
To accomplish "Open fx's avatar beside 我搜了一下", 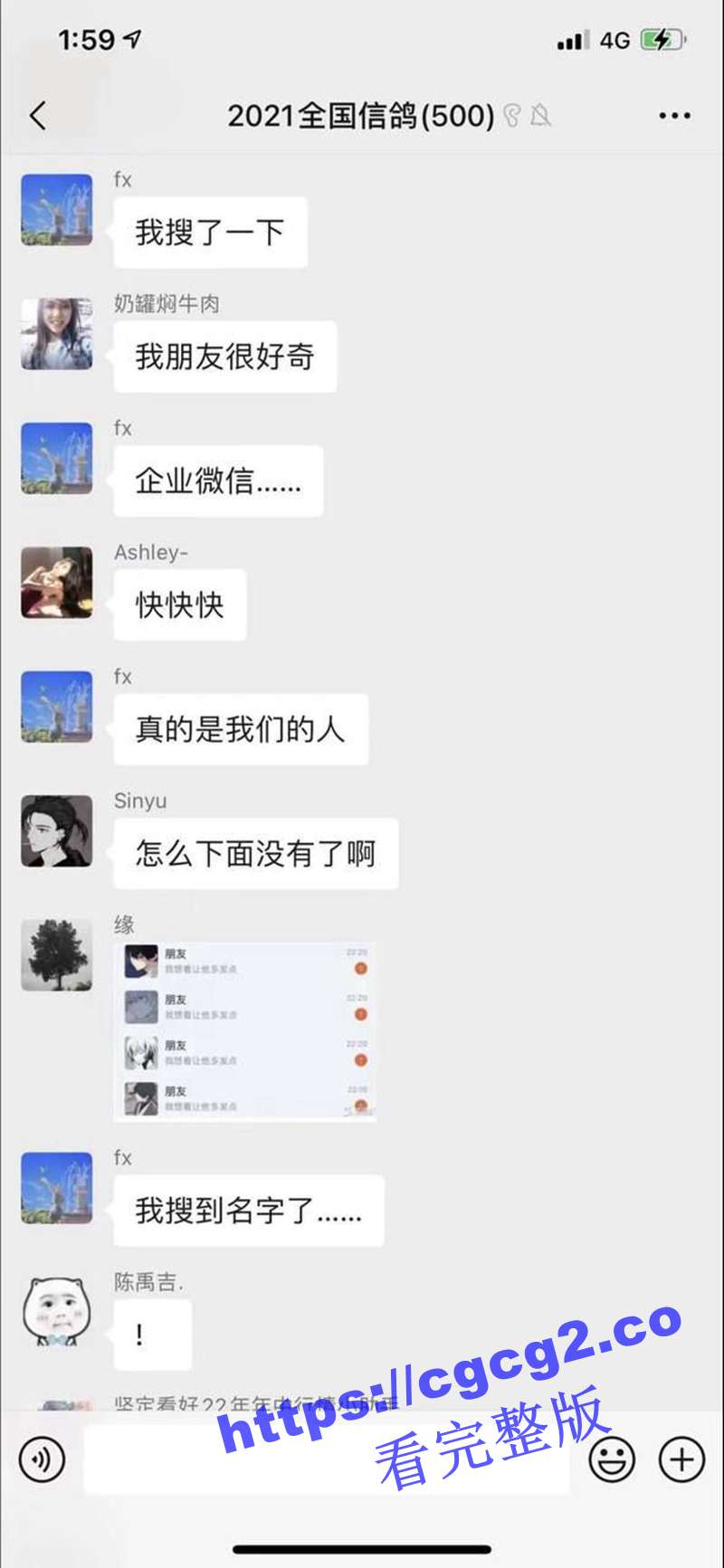I will coord(57,210).
